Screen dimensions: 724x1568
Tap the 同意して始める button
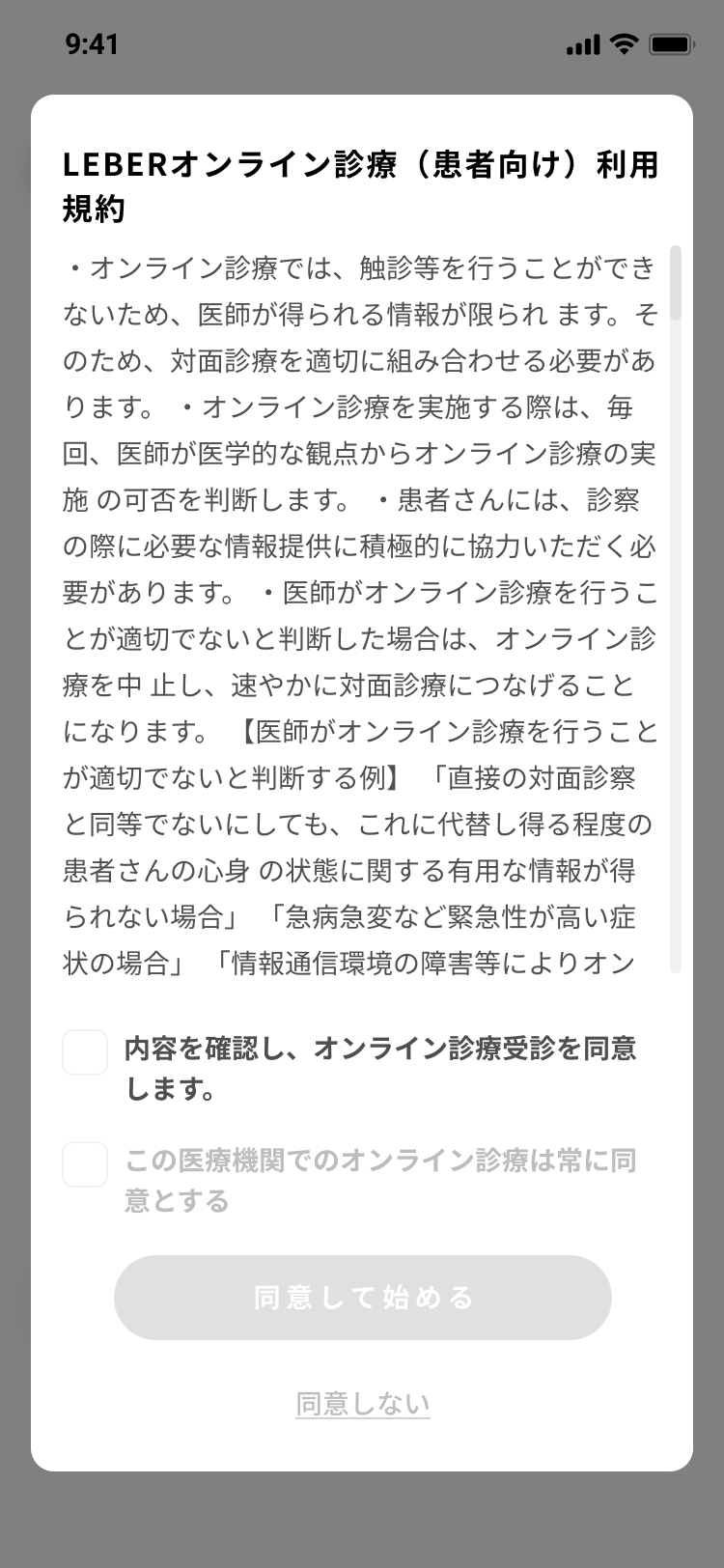point(363,1297)
